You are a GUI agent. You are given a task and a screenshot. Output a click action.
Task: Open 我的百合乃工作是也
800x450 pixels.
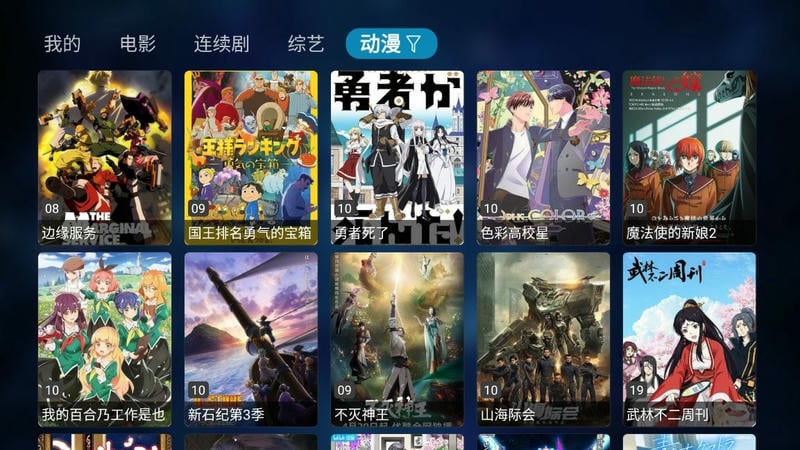point(104,339)
